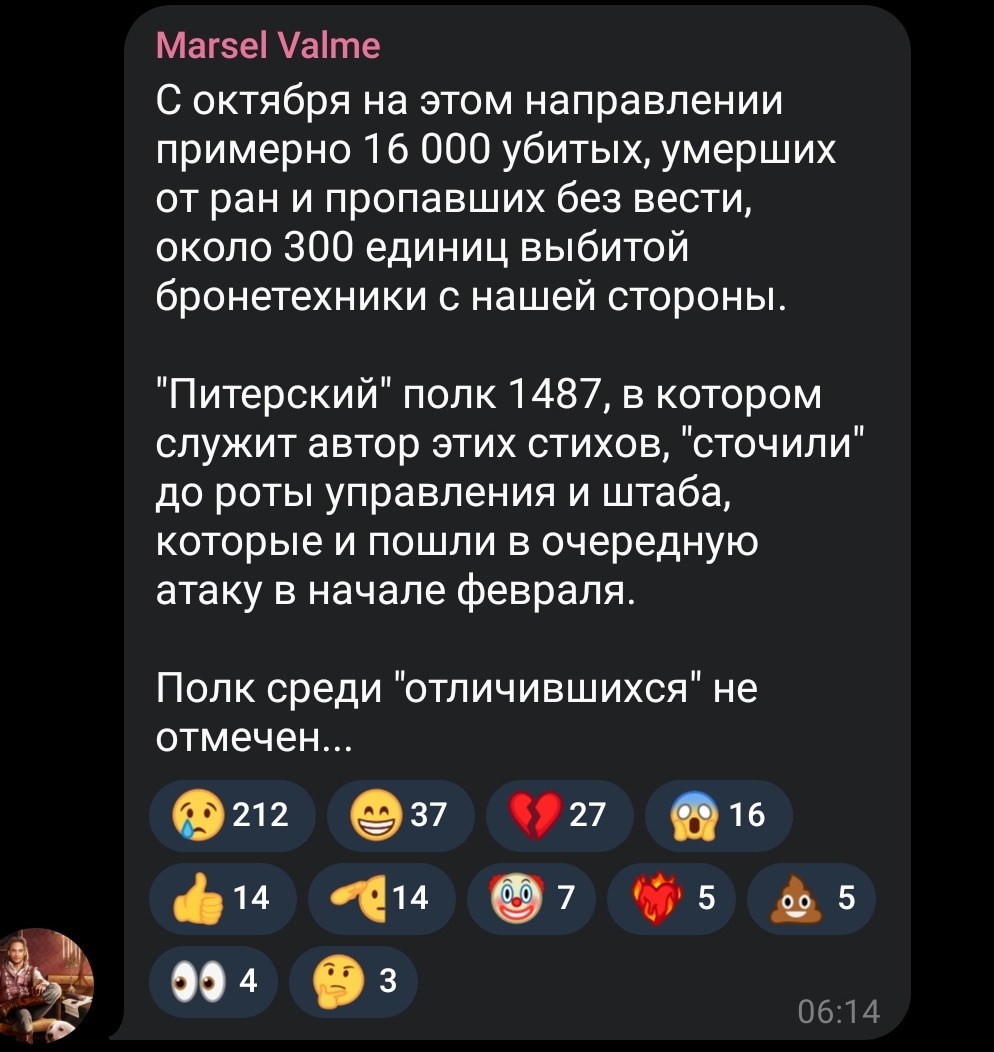Add poop emoji reaction (5)
Screen dimensions: 994x1052
(811, 899)
